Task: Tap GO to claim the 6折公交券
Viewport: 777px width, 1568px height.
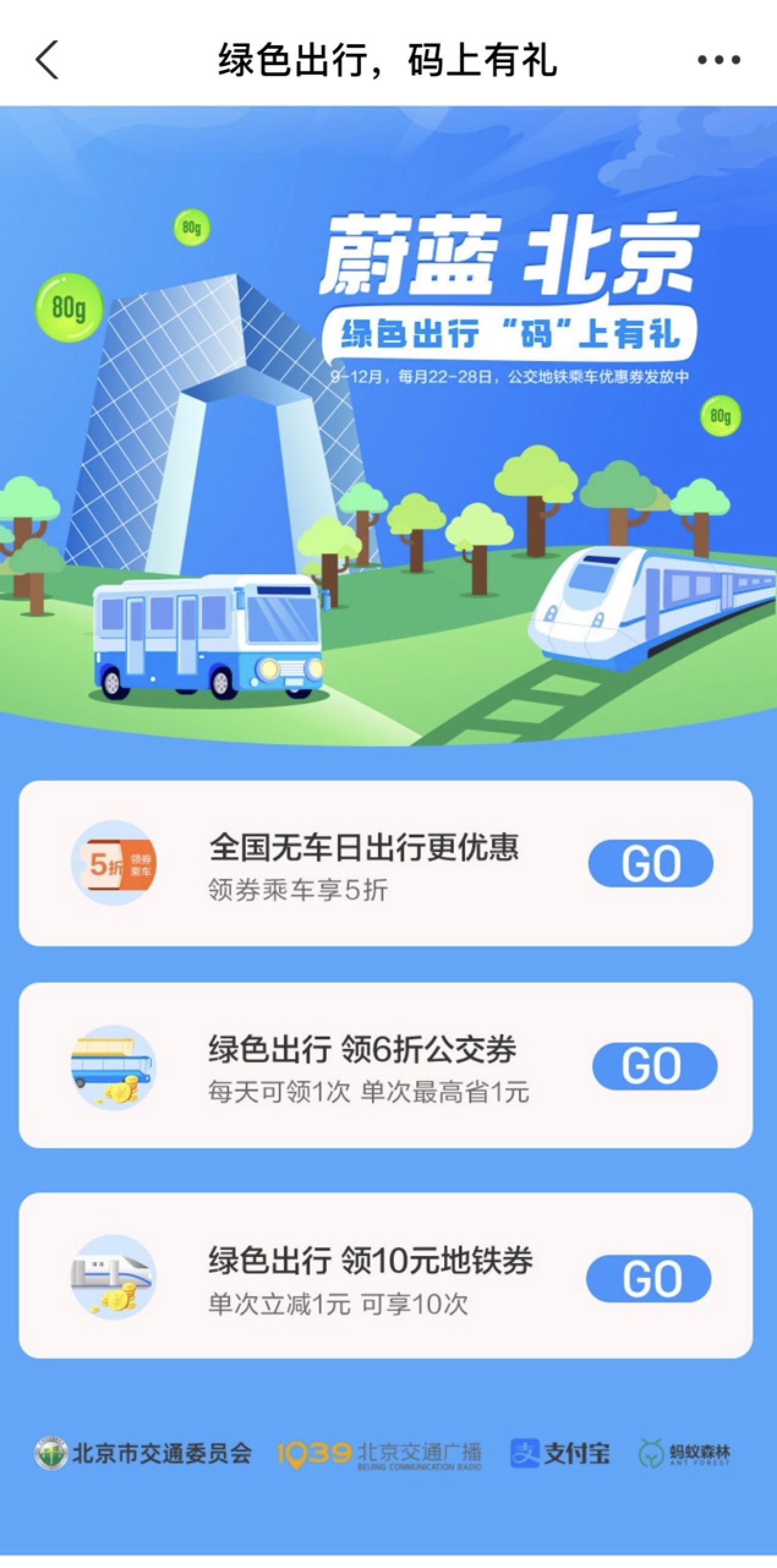Action: [654, 1067]
